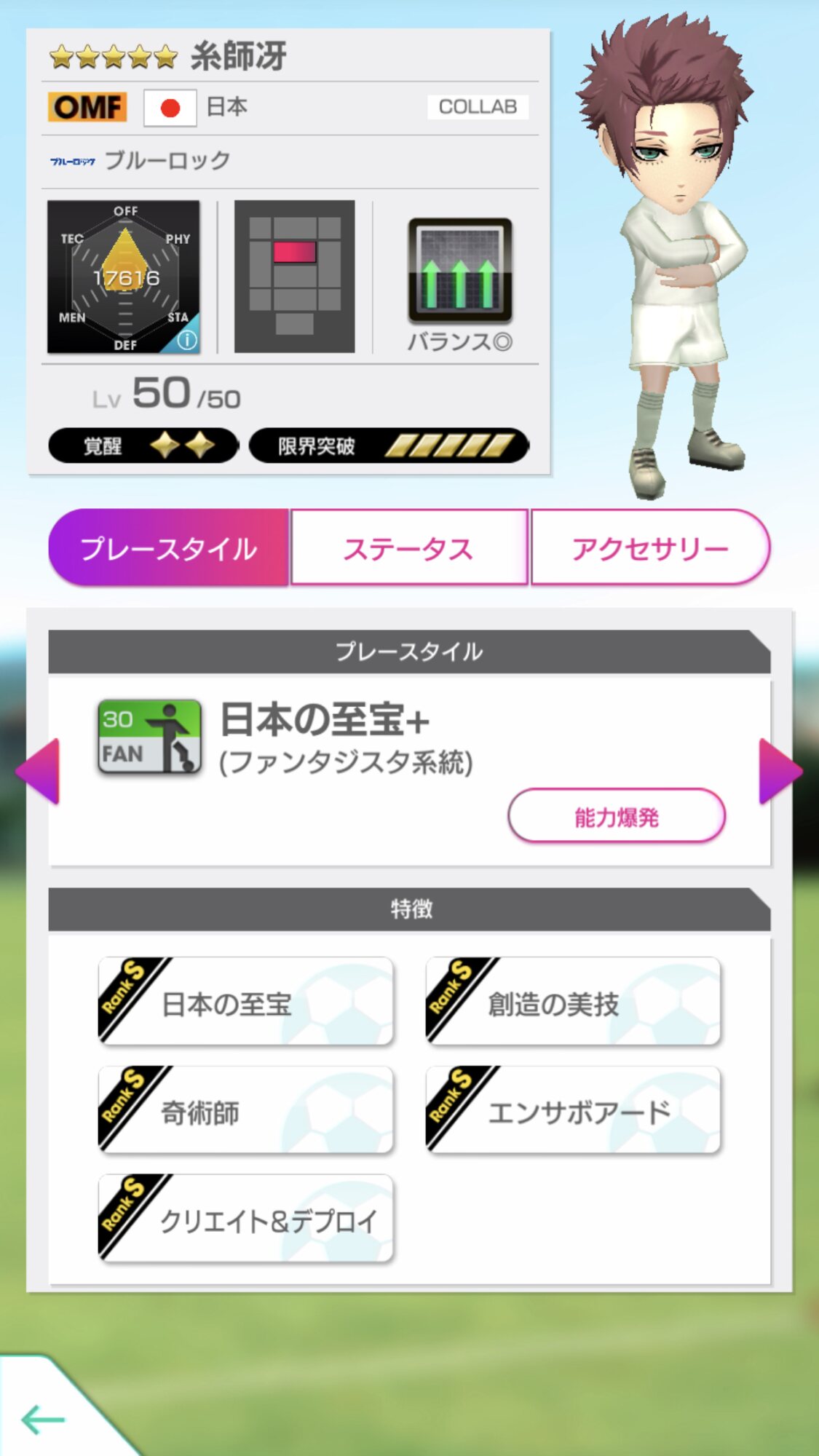Tap the 能力爆発 button

point(617,817)
